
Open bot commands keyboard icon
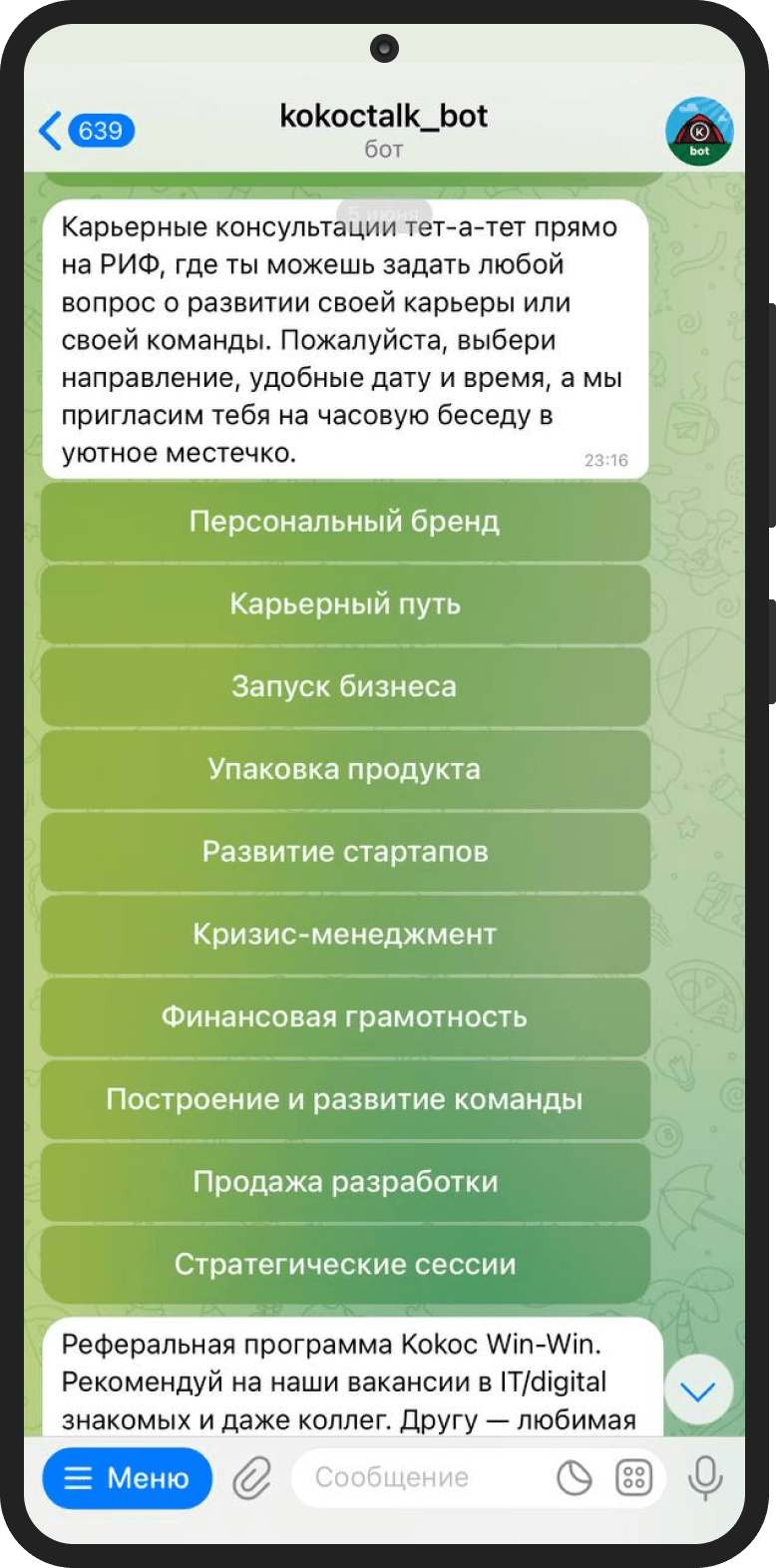(x=633, y=1478)
